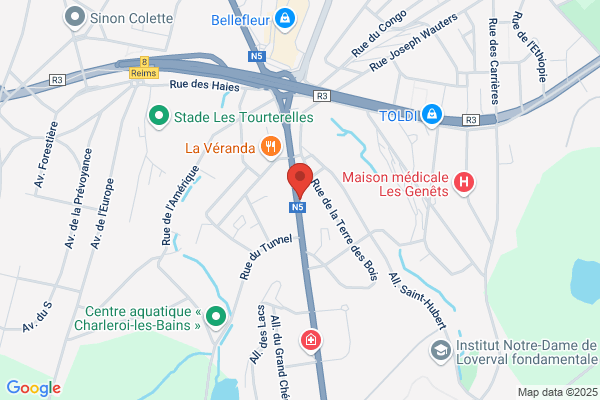Select the TOLDI shop marker

click(x=432, y=115)
